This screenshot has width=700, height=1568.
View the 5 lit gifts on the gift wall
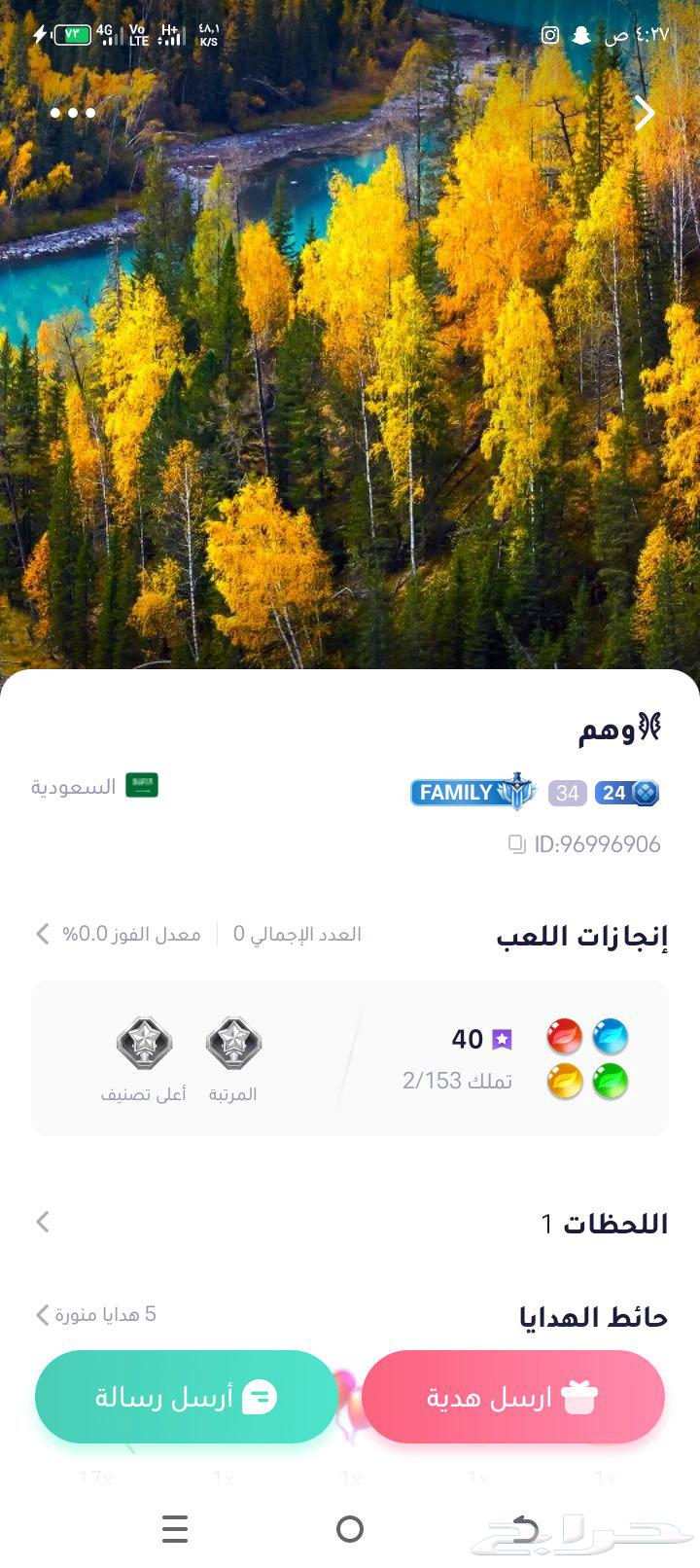pyautogui.click(x=95, y=1315)
